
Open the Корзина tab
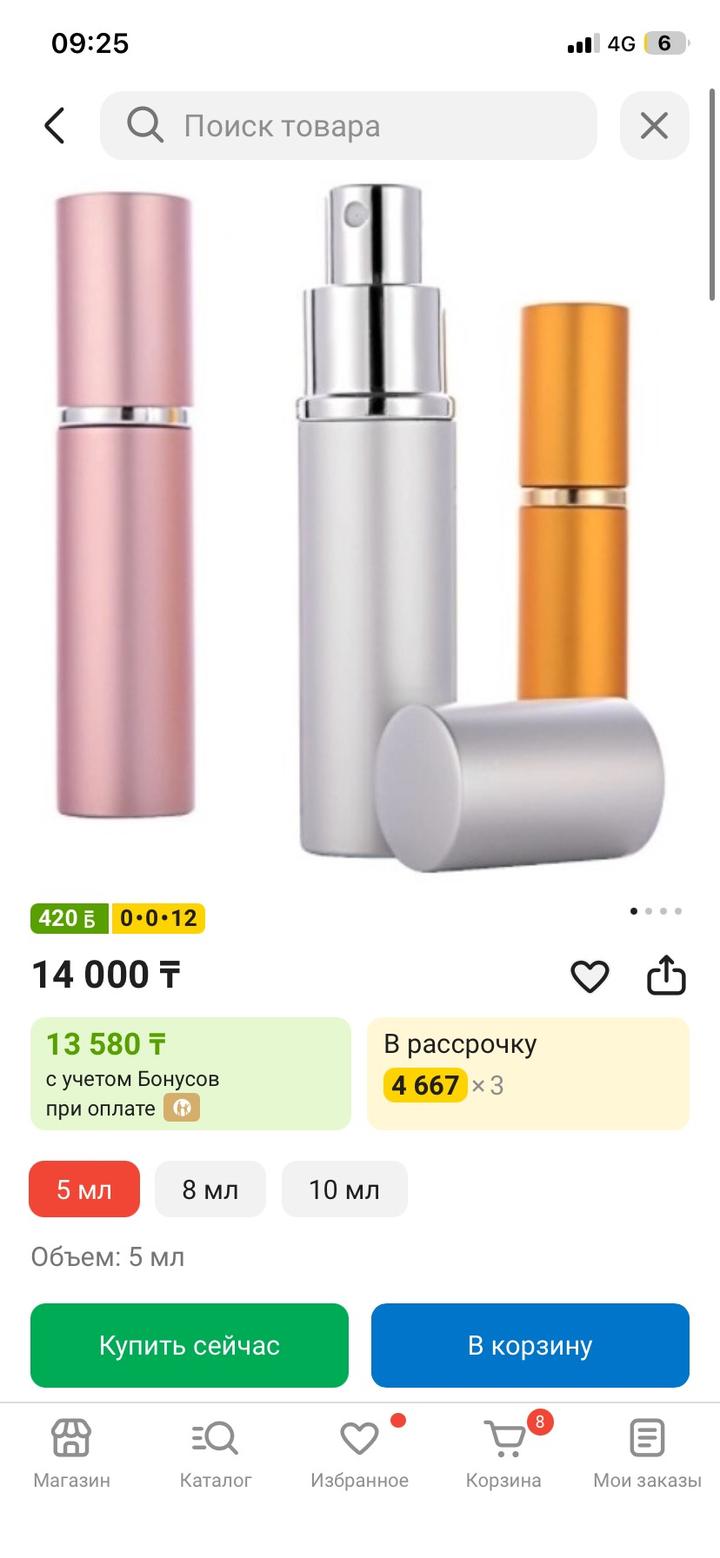point(504,1453)
